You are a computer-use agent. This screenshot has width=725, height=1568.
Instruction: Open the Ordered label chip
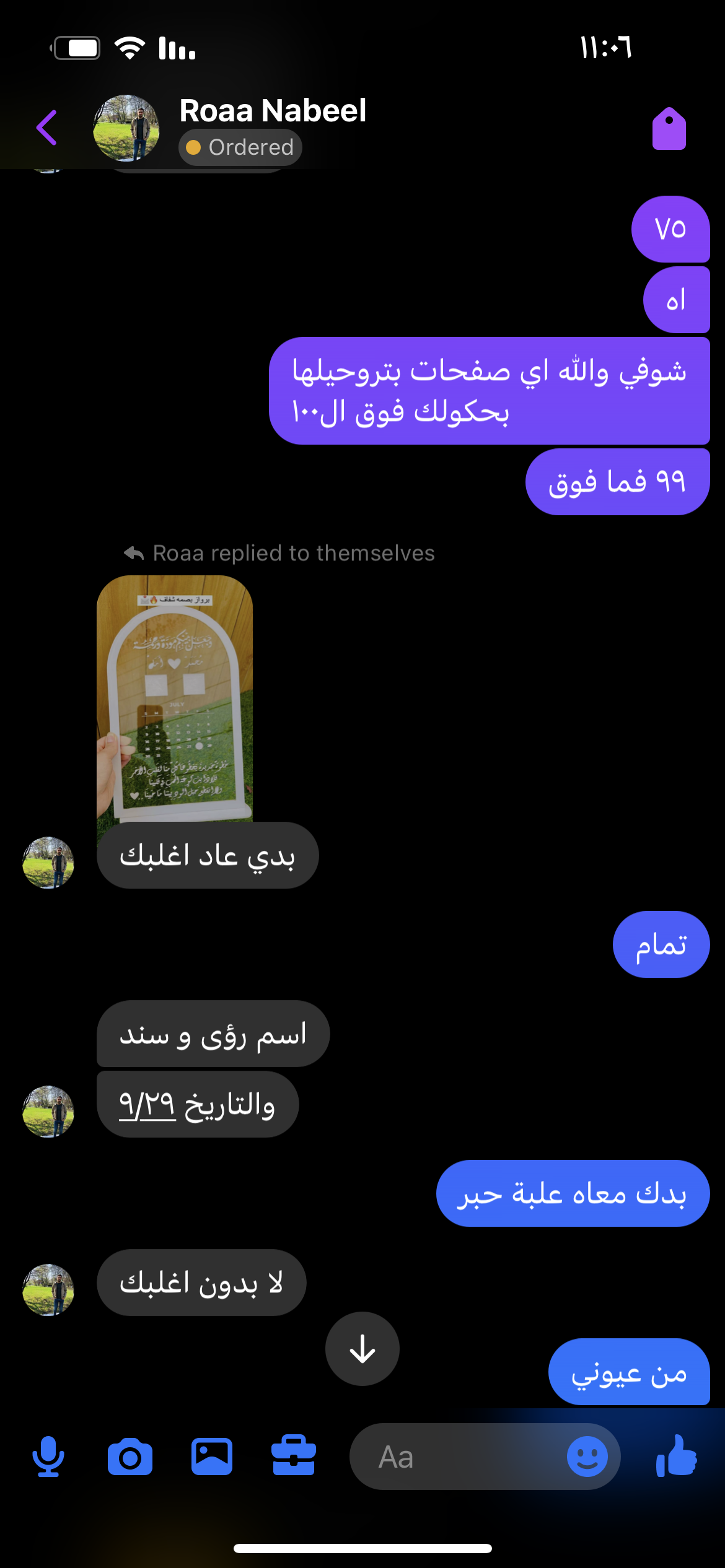click(x=240, y=147)
